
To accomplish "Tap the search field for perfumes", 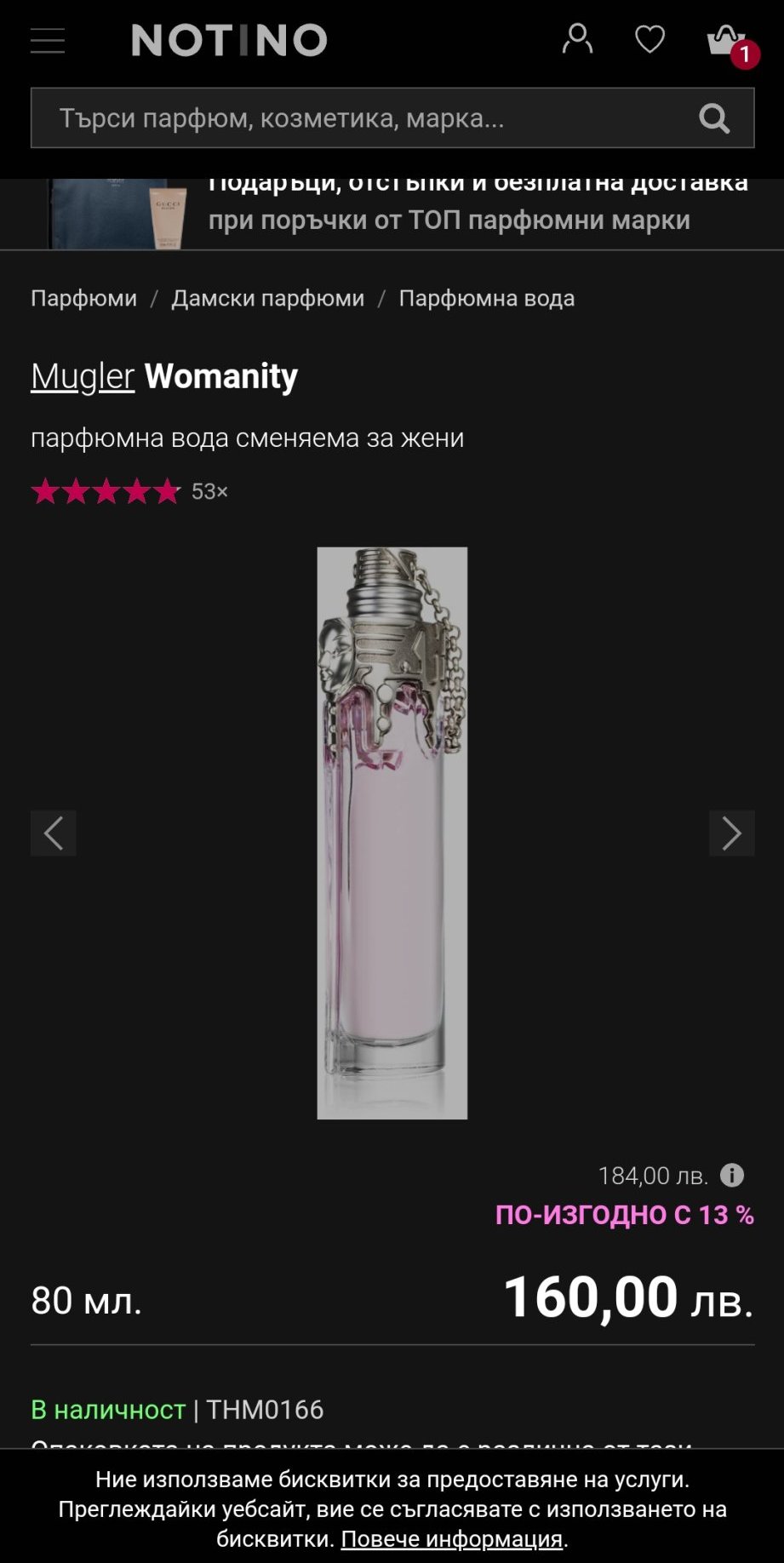I will [x=358, y=118].
